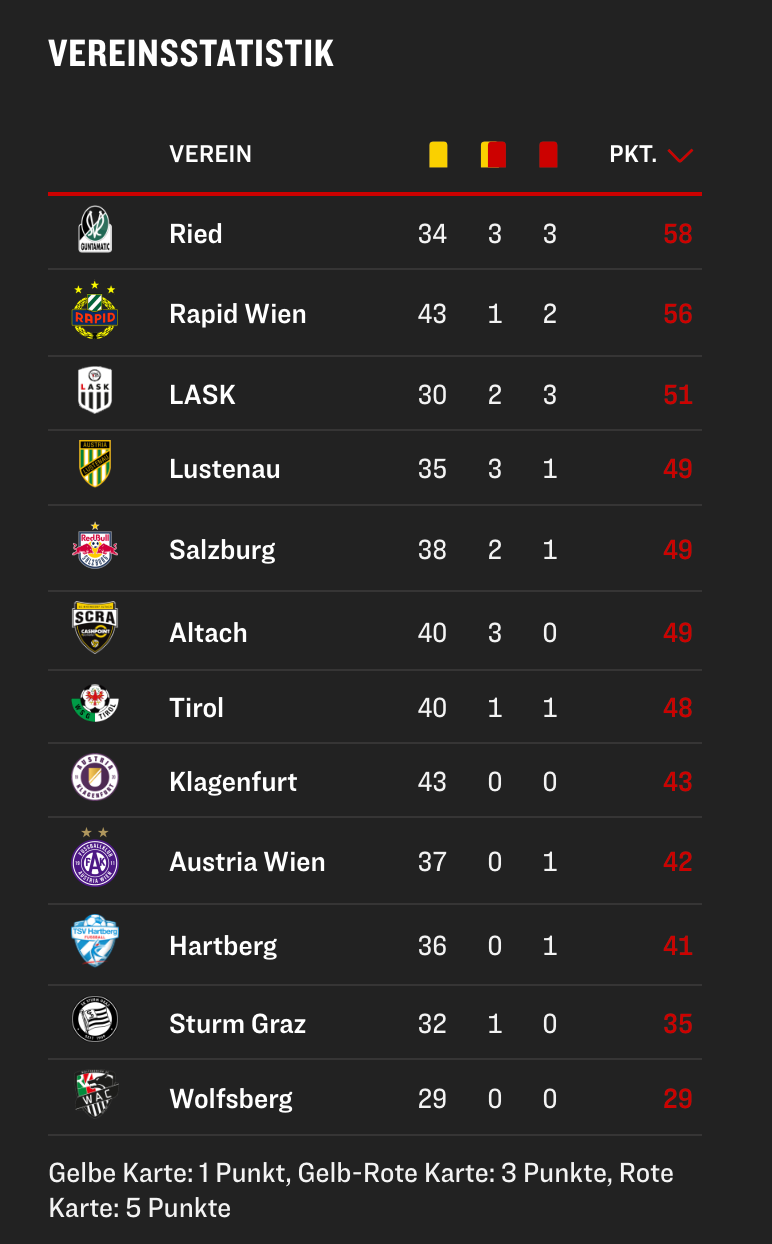
Task: Sort clubs by yellow-red card count
Action: (x=494, y=155)
